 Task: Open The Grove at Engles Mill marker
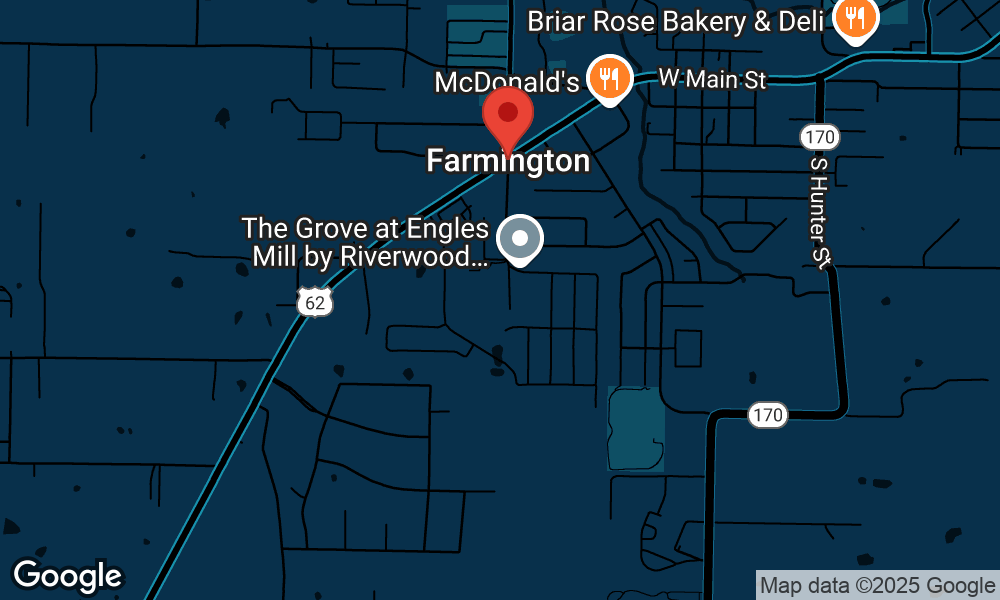click(520, 239)
